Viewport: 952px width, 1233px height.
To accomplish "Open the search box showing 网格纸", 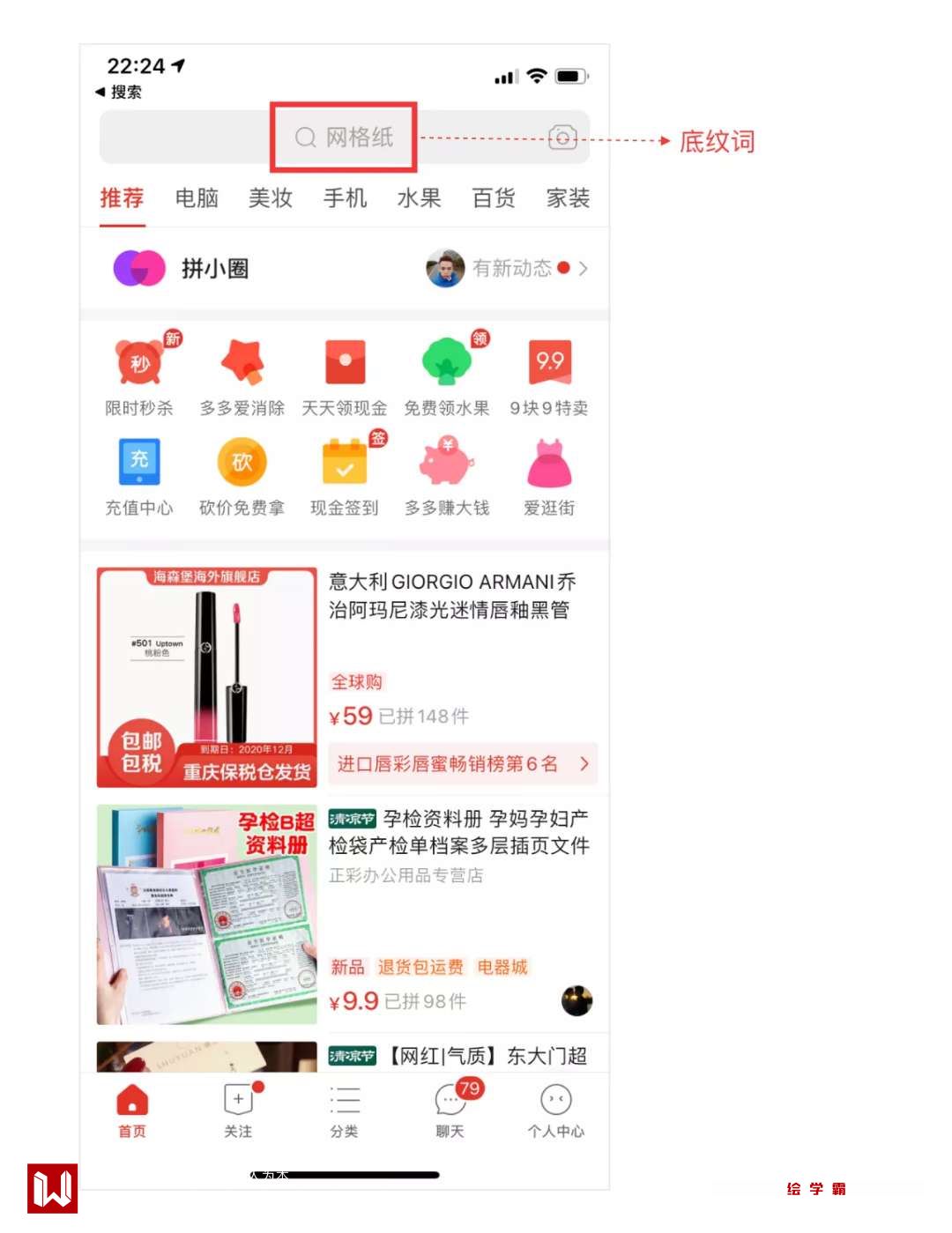I will (344, 137).
